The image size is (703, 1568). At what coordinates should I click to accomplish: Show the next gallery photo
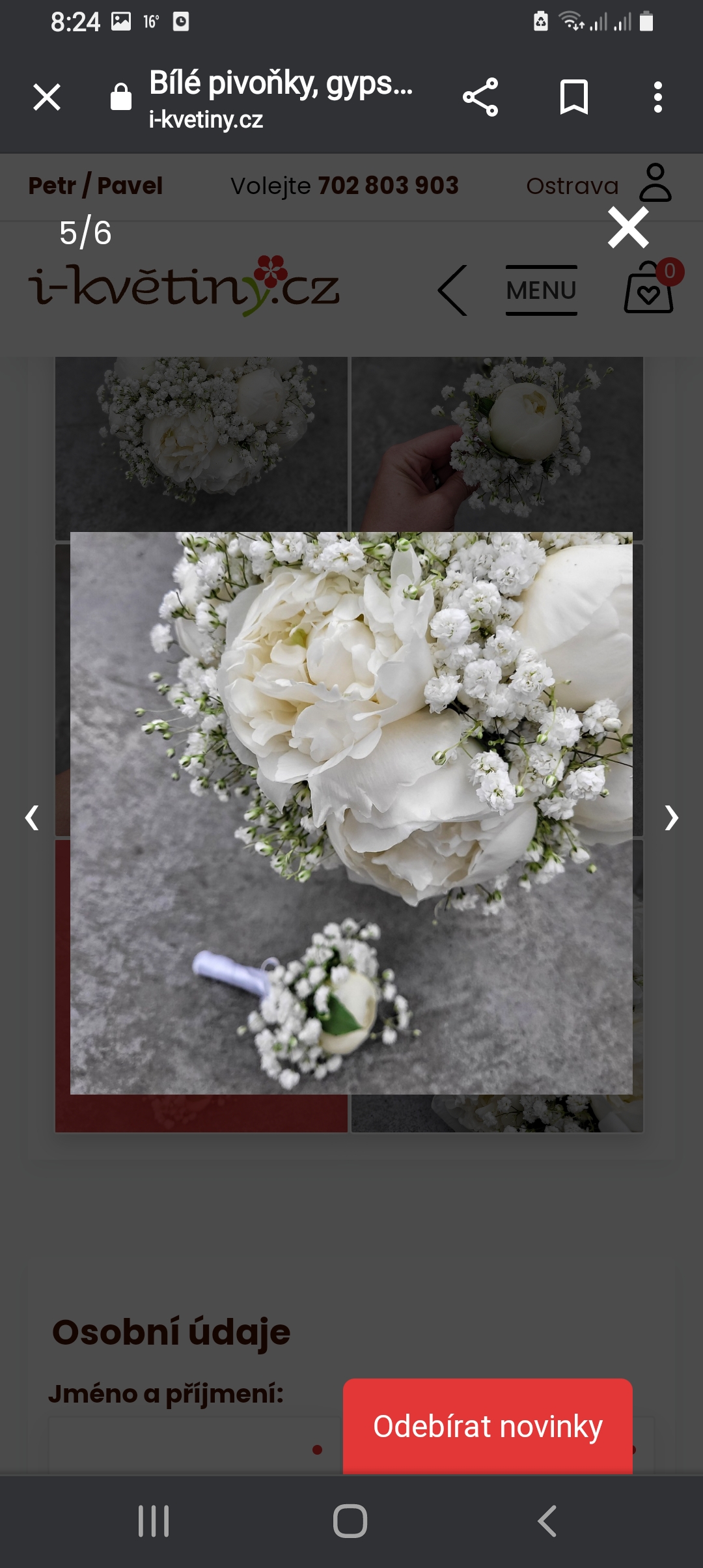tap(671, 817)
